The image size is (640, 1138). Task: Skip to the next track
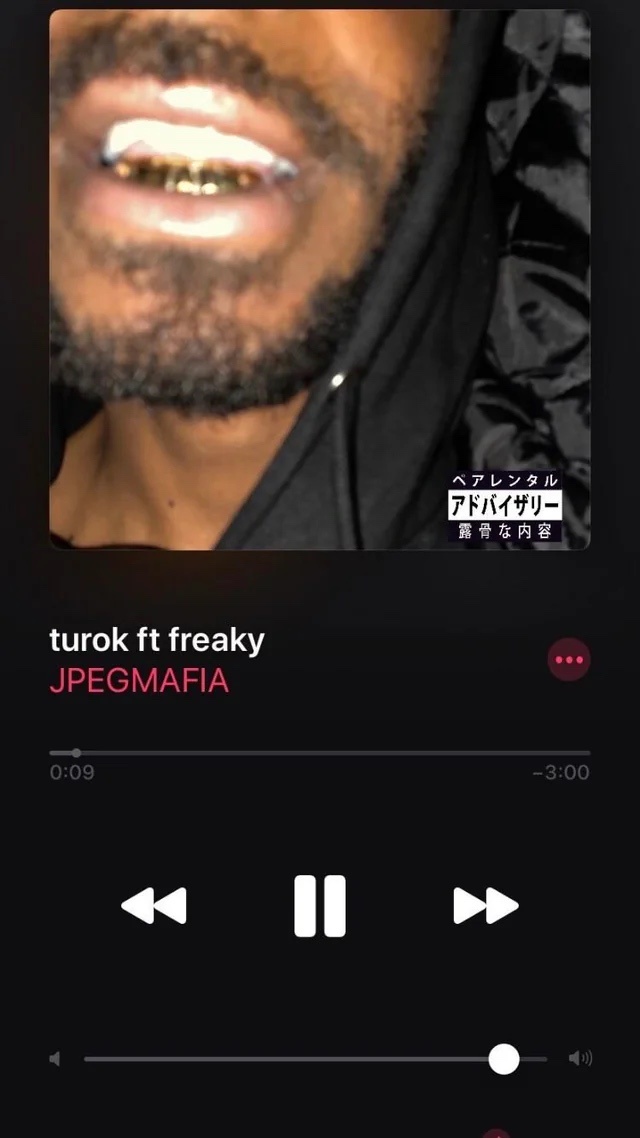486,906
